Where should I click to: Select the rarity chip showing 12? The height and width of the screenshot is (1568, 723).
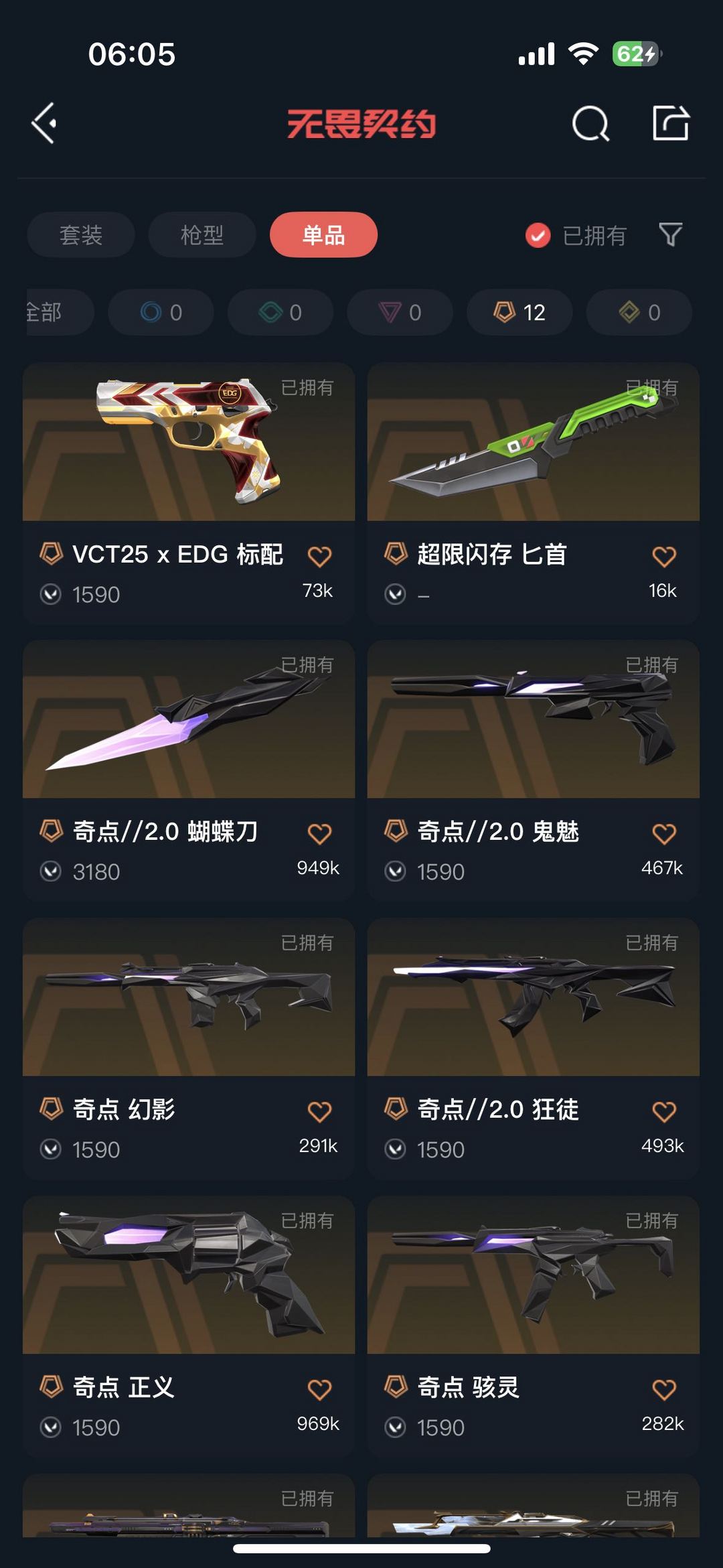tap(519, 312)
